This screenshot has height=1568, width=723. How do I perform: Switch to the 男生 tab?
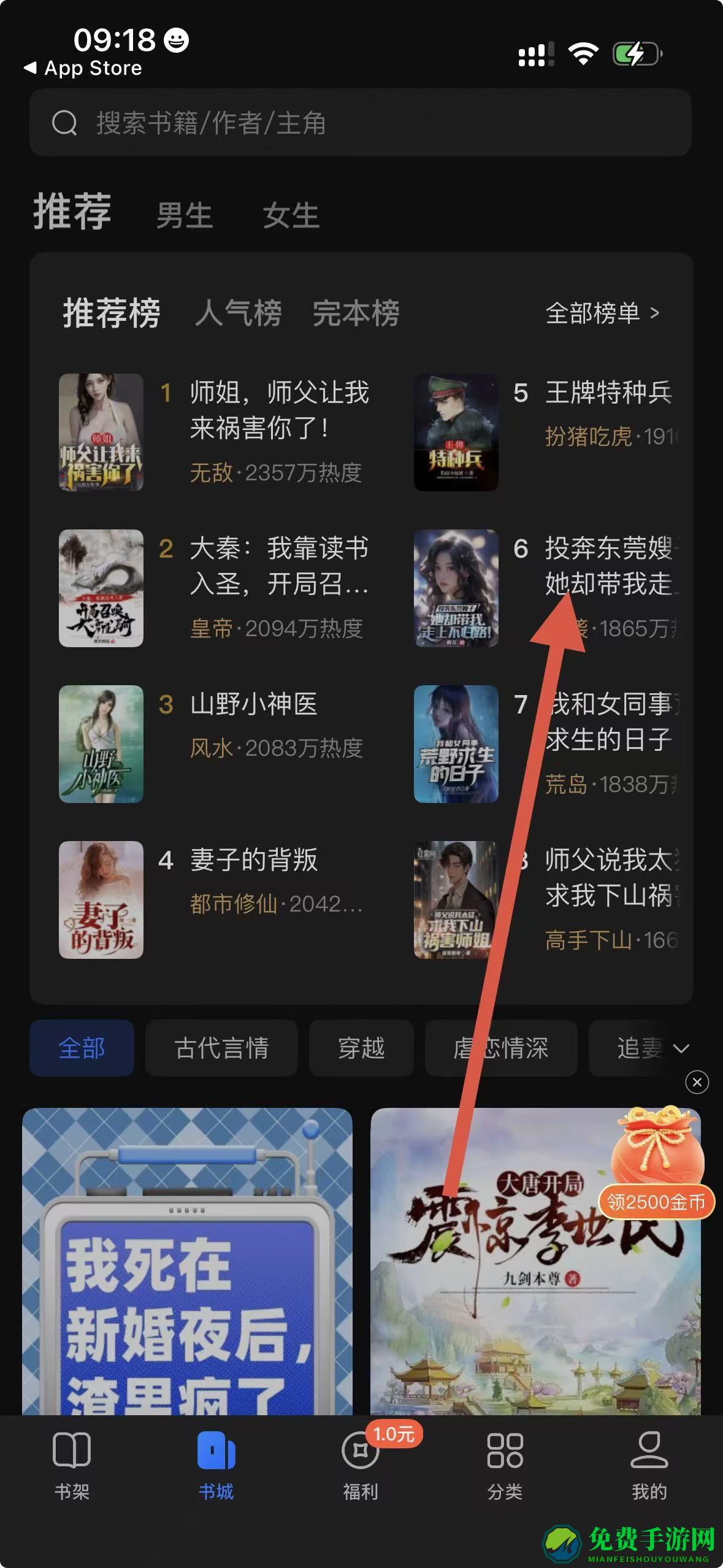point(184,215)
